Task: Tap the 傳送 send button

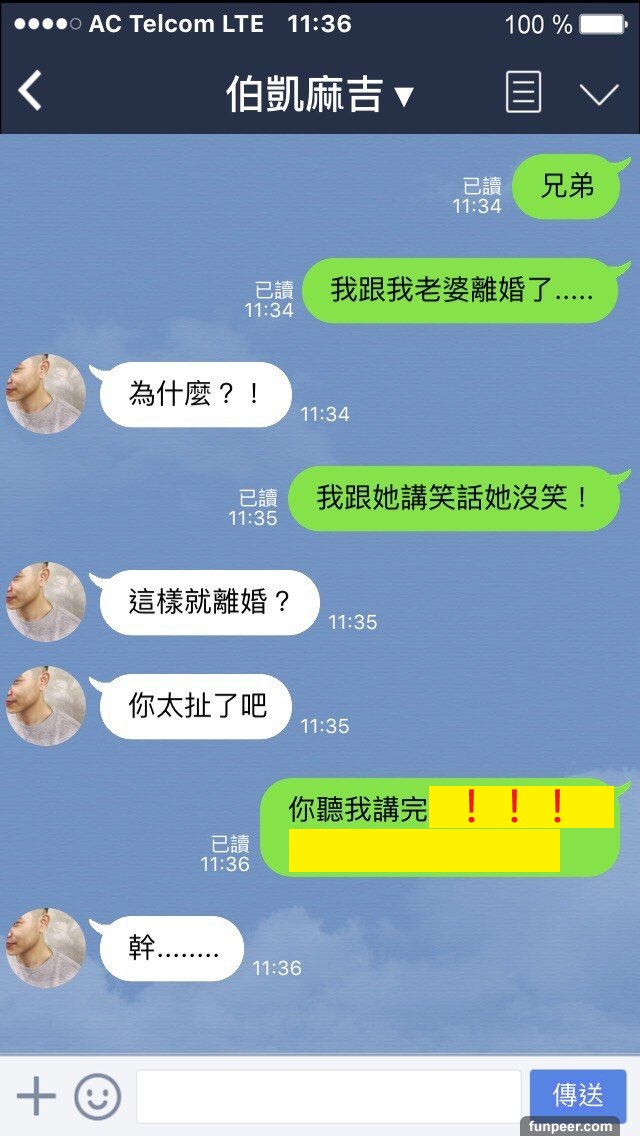Action: (577, 1095)
